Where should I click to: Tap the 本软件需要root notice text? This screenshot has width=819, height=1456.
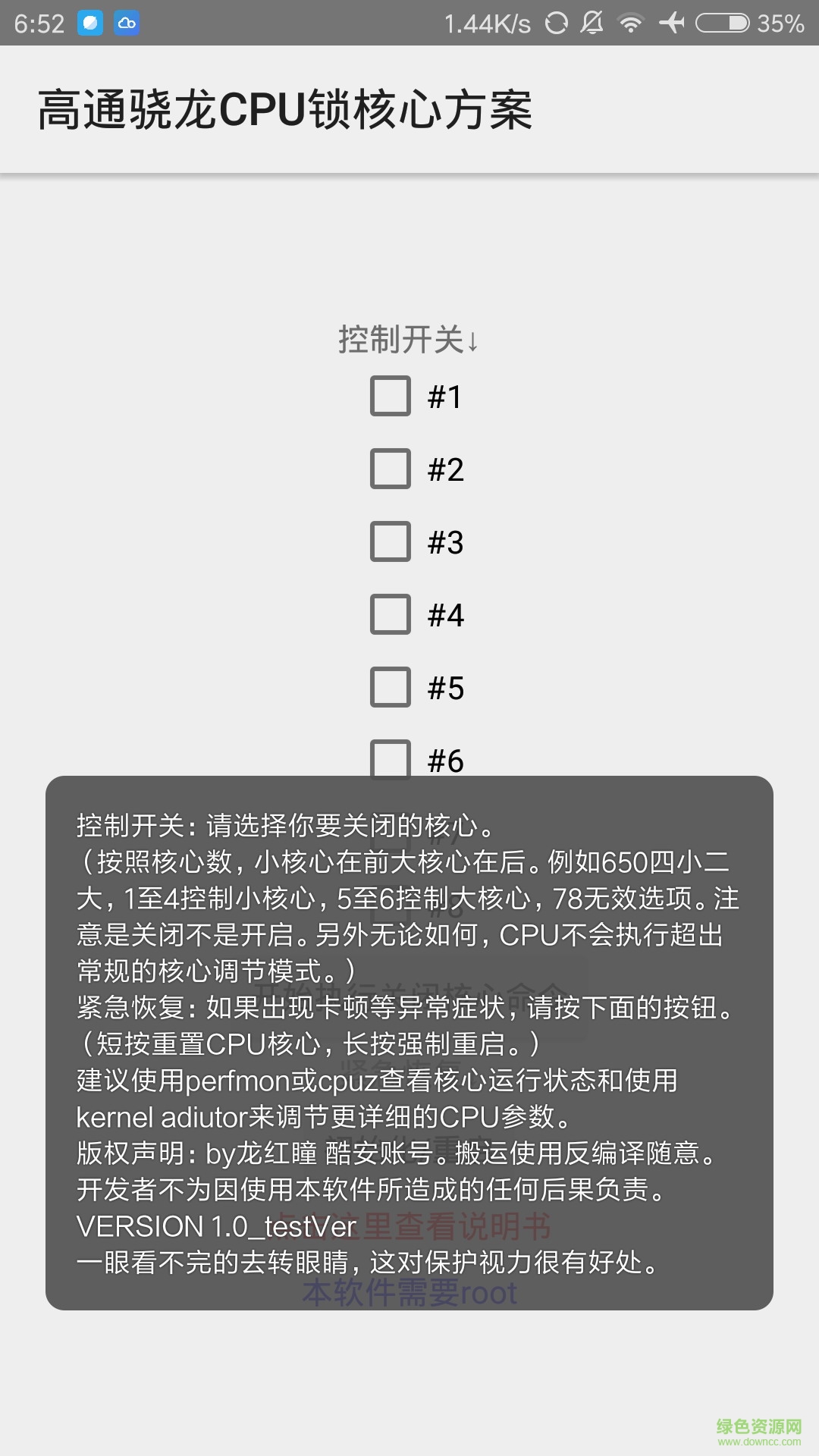click(x=409, y=1291)
